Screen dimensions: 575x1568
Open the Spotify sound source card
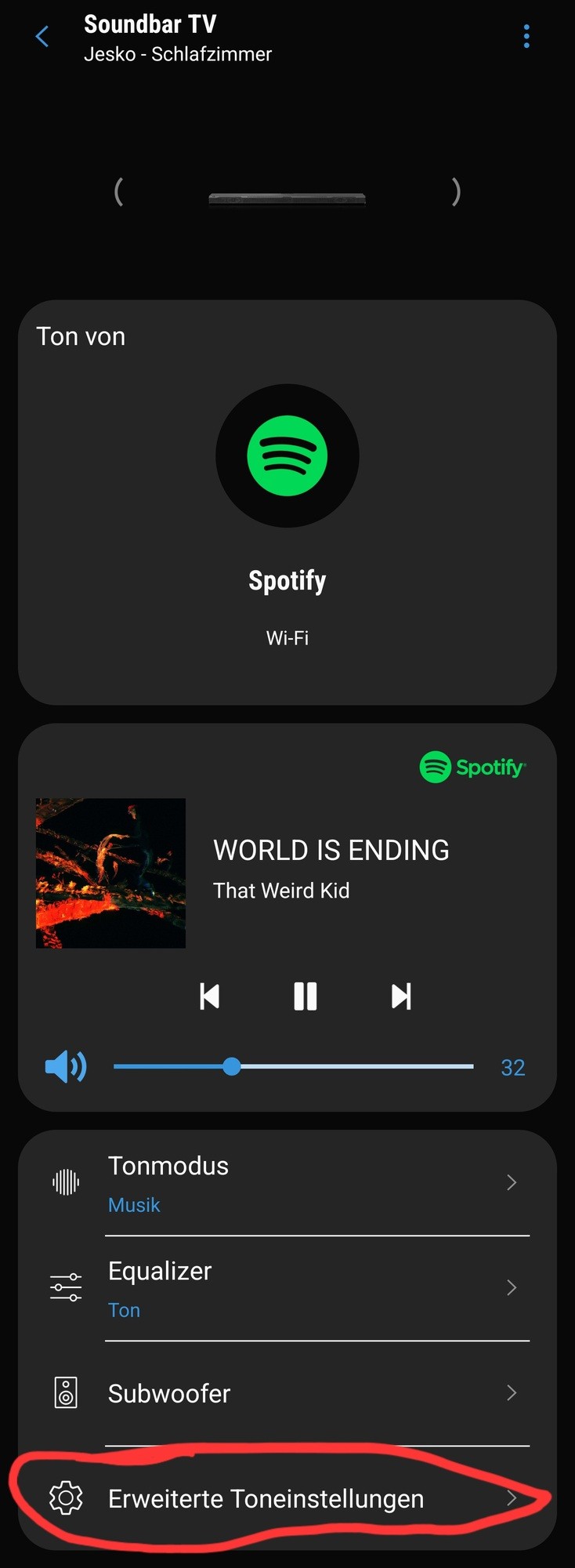coord(287,502)
